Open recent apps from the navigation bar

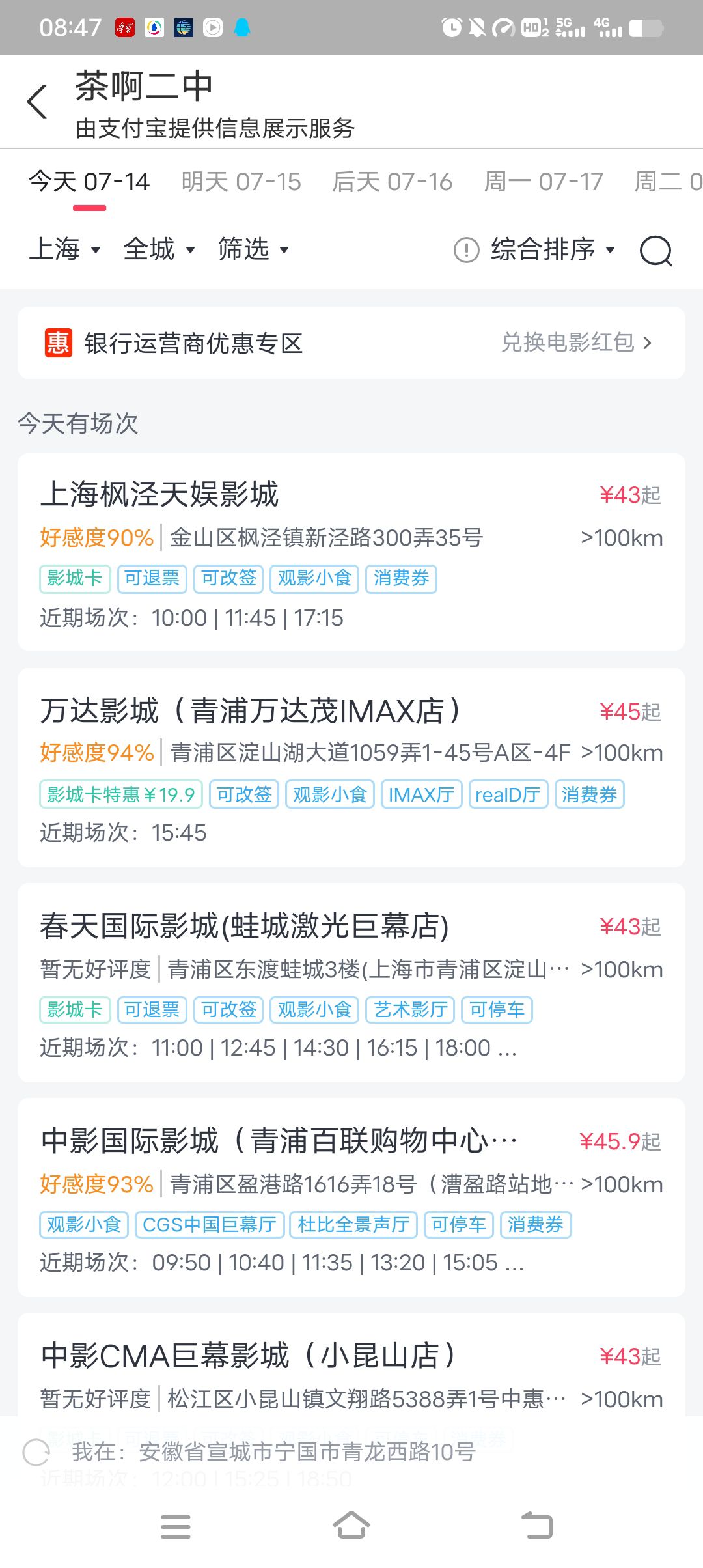[176, 1526]
